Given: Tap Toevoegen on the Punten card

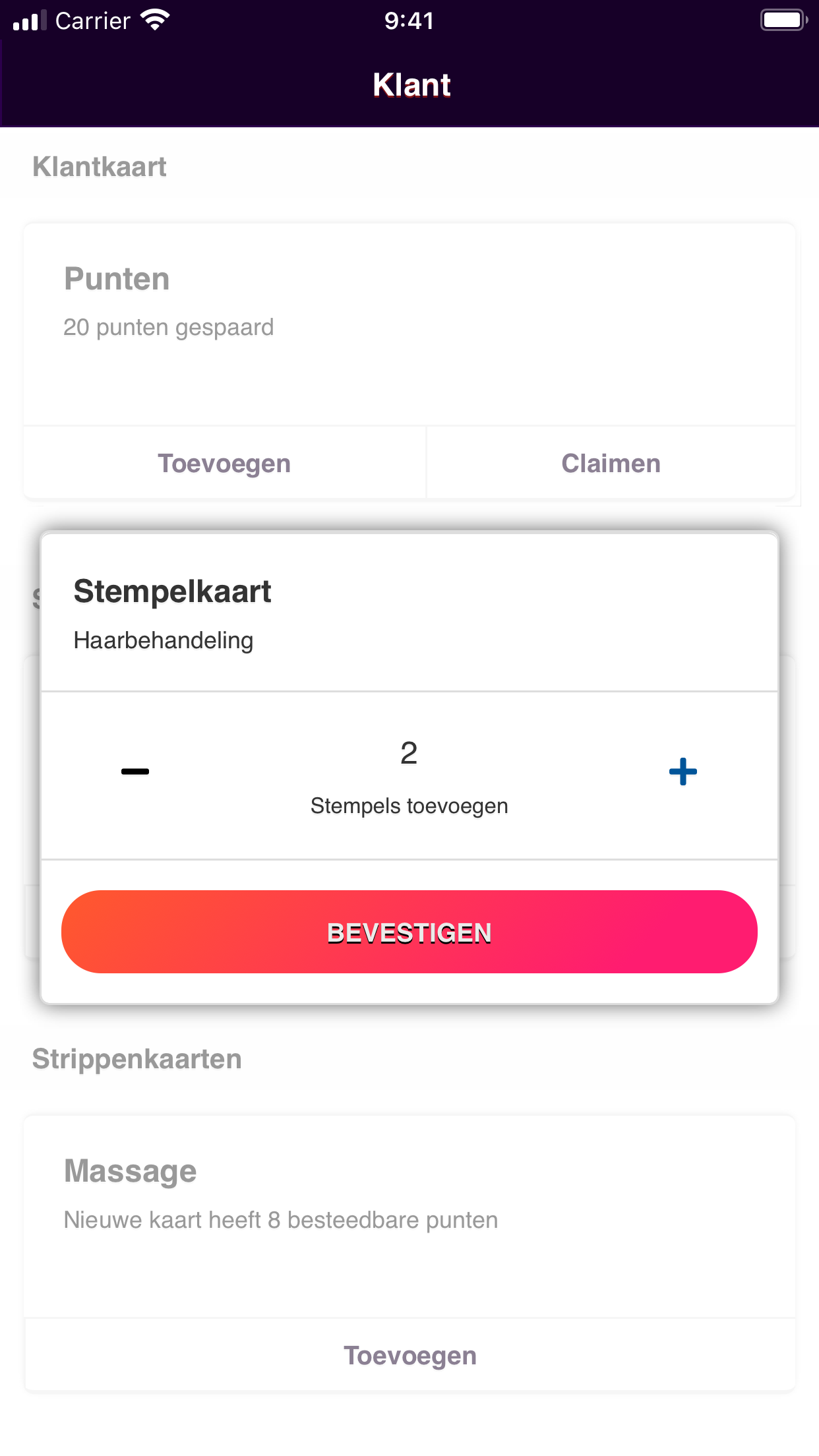Looking at the screenshot, I should [224, 464].
